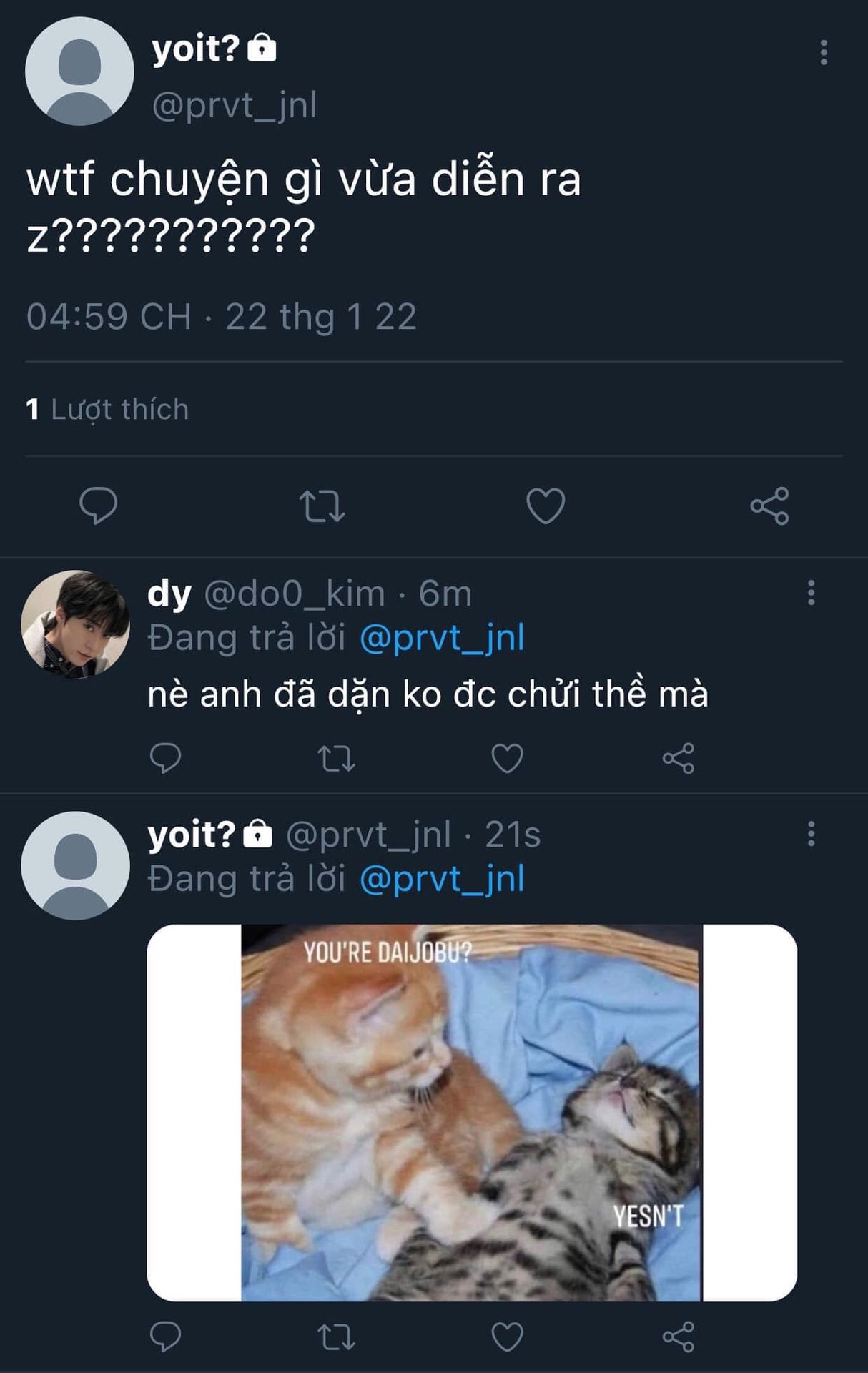
Task: Open the cat meme image
Action: tap(472, 1112)
